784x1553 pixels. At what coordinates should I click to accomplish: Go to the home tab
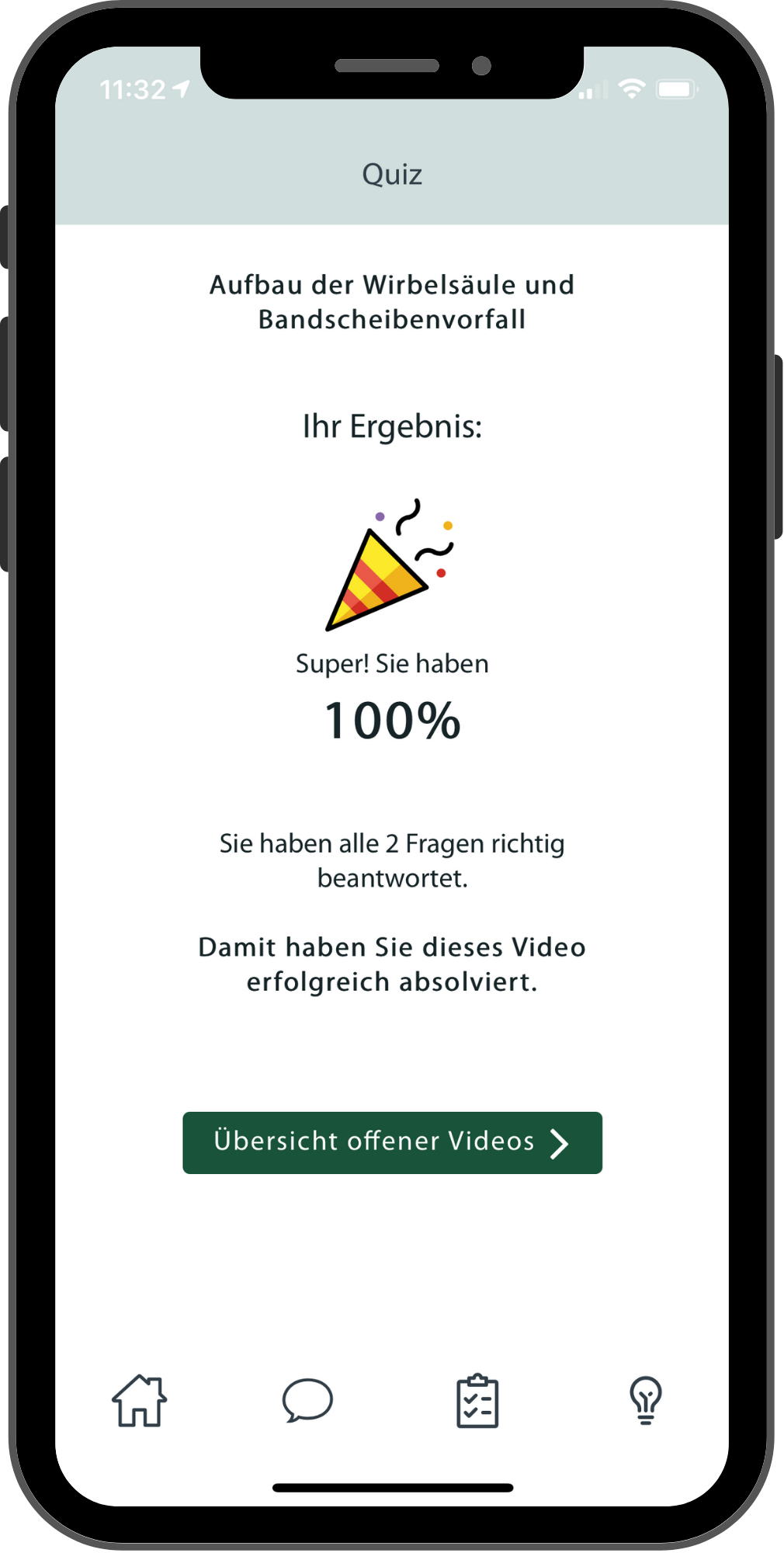point(140,1400)
